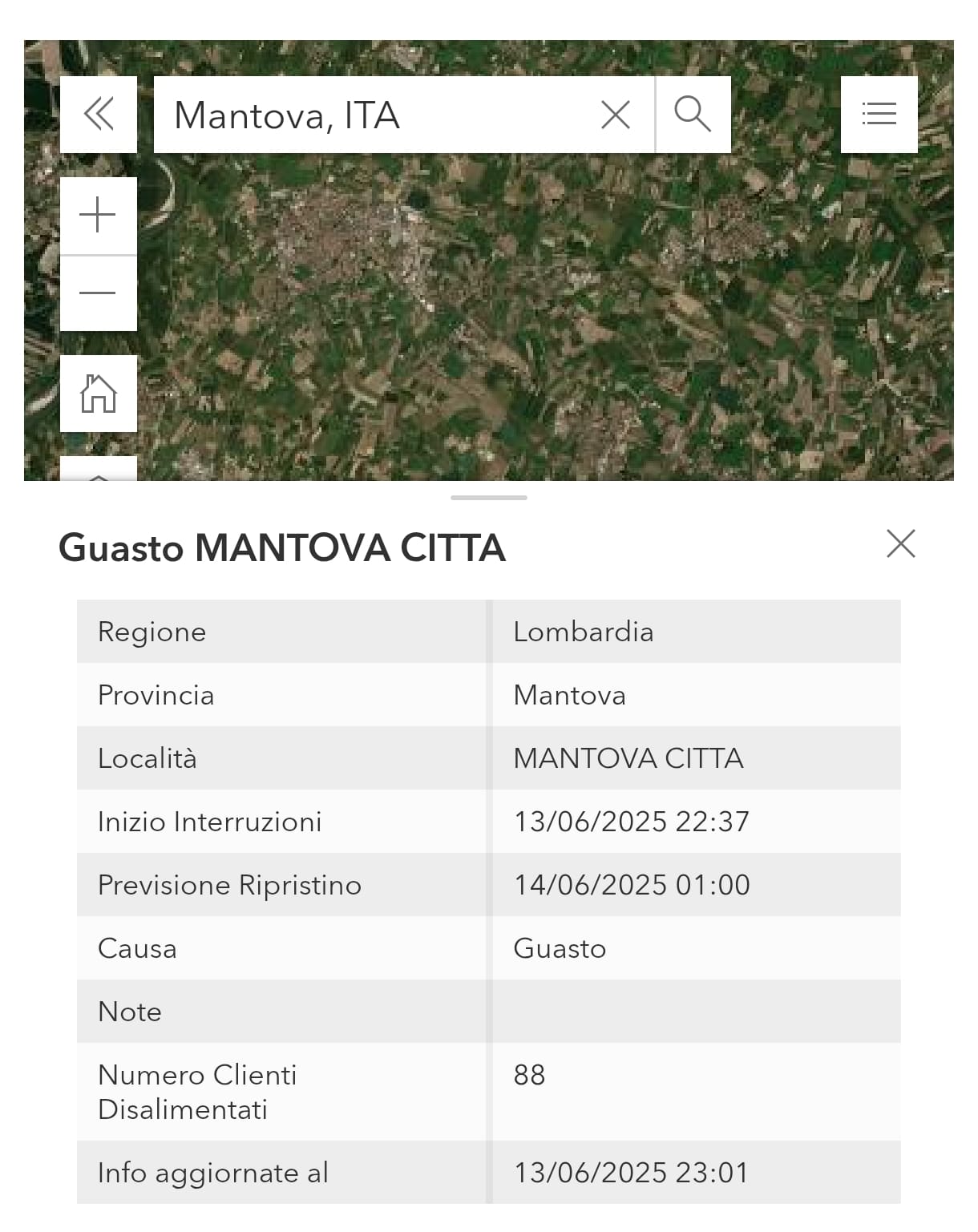Open the list menu button
The image size is (978, 1232).
[x=879, y=114]
